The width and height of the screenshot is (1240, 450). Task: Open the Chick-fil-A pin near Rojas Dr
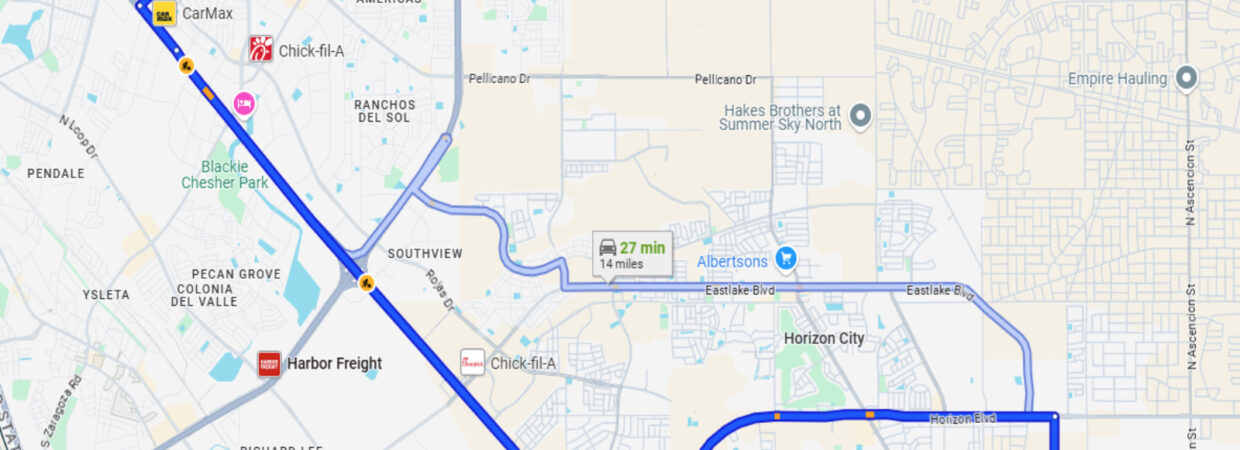472,363
